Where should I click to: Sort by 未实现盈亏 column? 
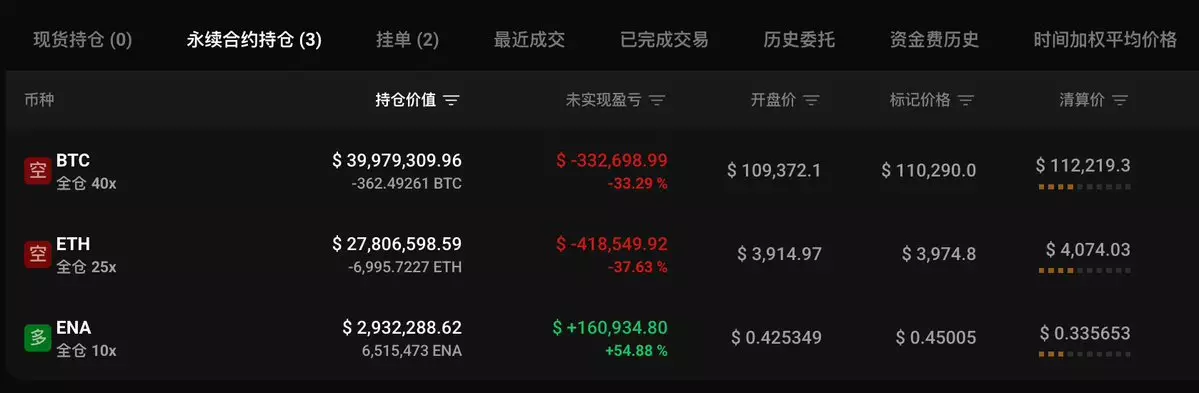tap(616, 100)
